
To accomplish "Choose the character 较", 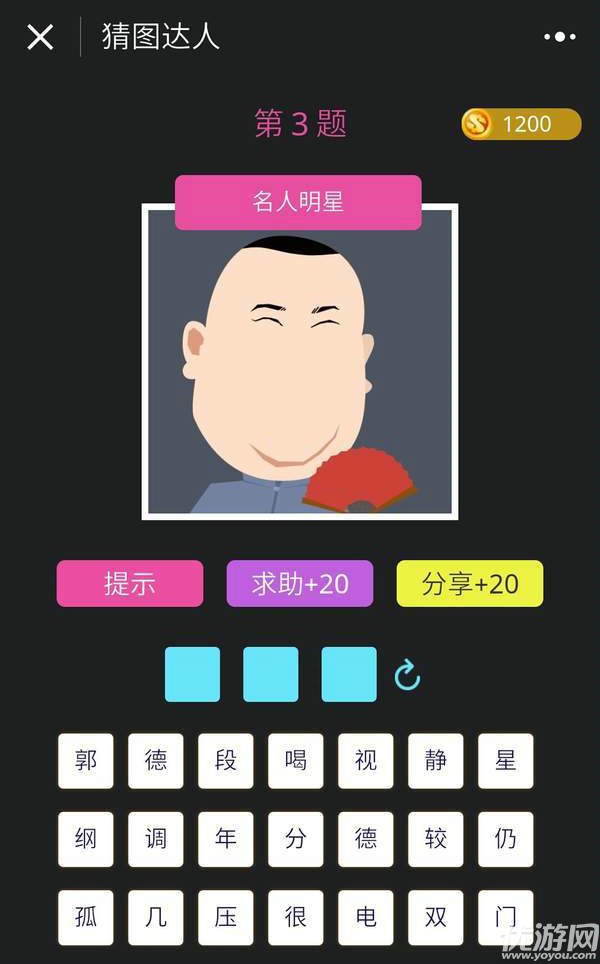I will click(x=436, y=839).
